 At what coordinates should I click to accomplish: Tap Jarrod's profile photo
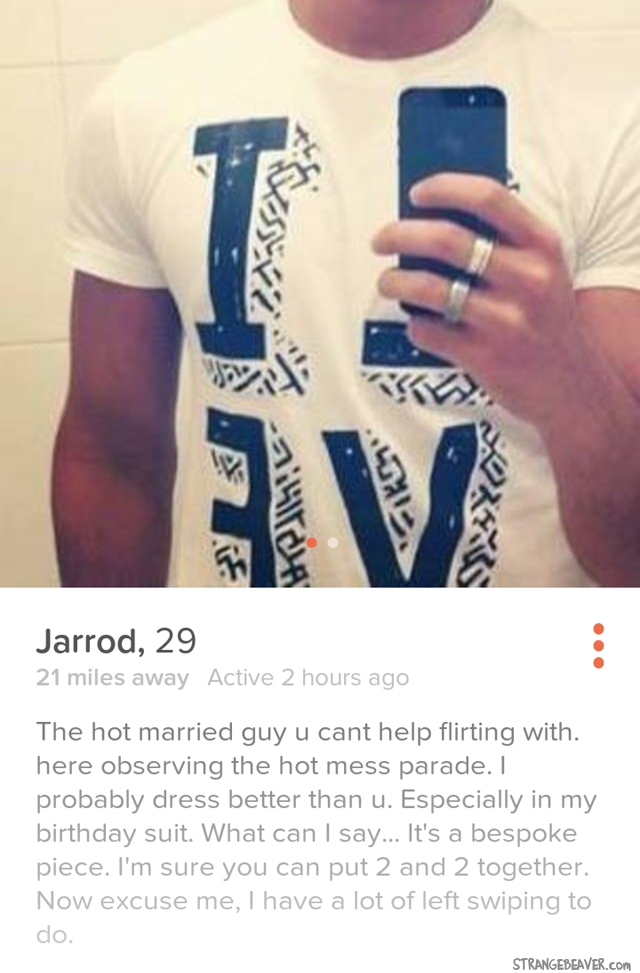click(320, 290)
